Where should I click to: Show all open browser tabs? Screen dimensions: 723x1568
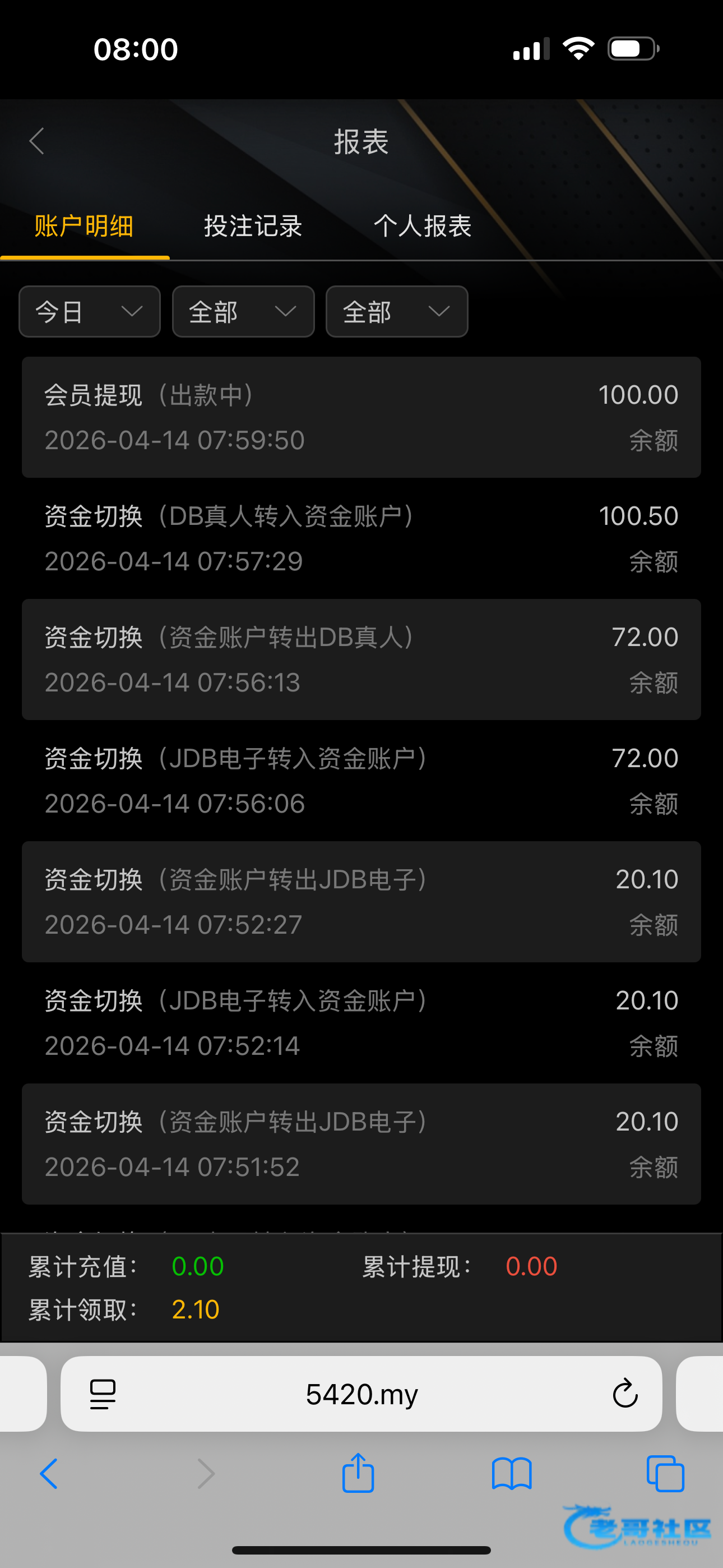[666, 1474]
